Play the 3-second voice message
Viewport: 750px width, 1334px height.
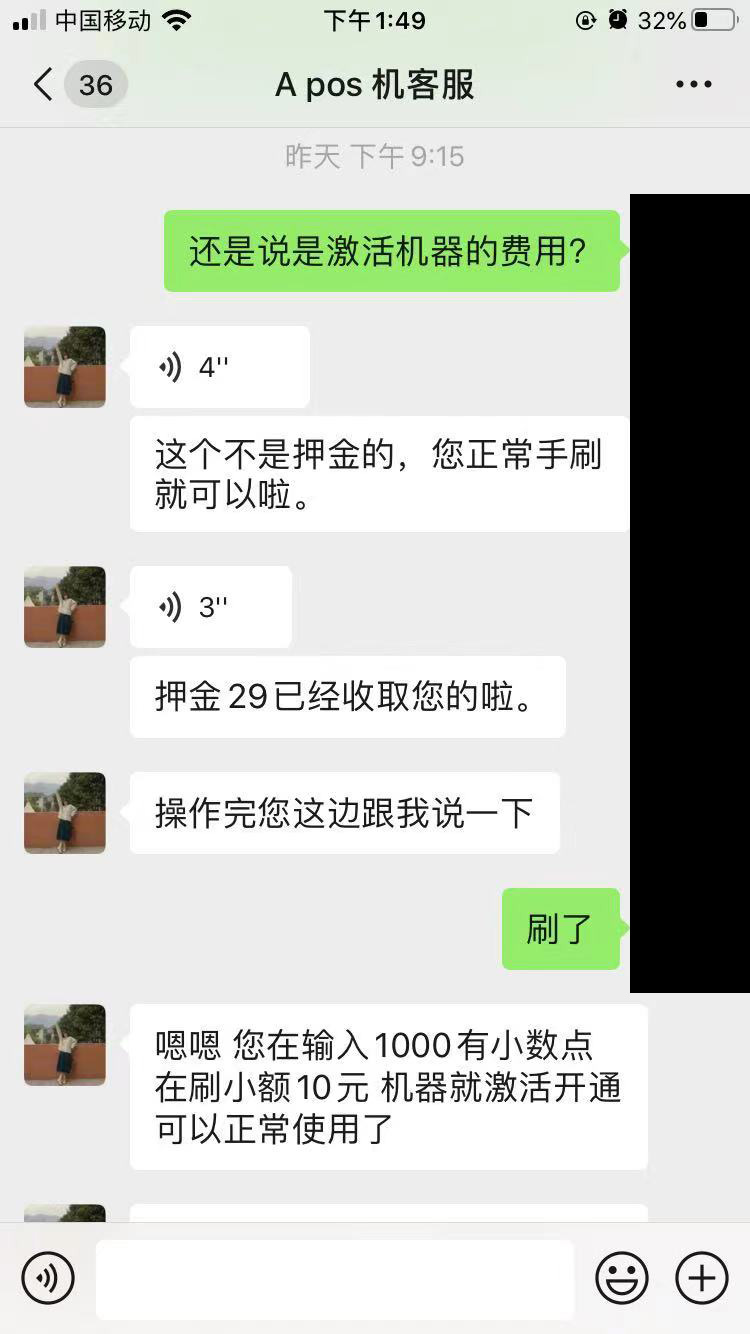[210, 607]
